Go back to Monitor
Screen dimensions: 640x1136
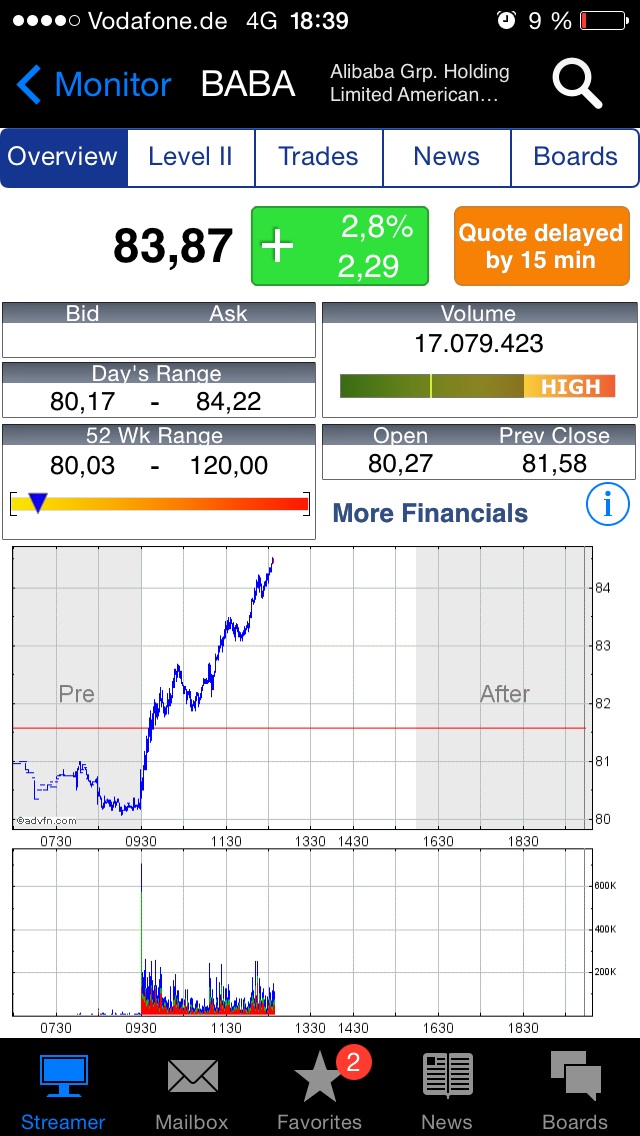tap(94, 85)
